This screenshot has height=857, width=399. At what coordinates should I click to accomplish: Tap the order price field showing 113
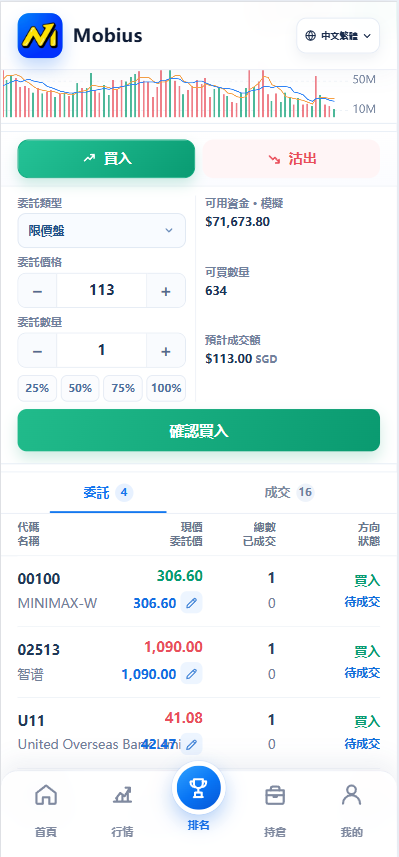click(x=102, y=291)
